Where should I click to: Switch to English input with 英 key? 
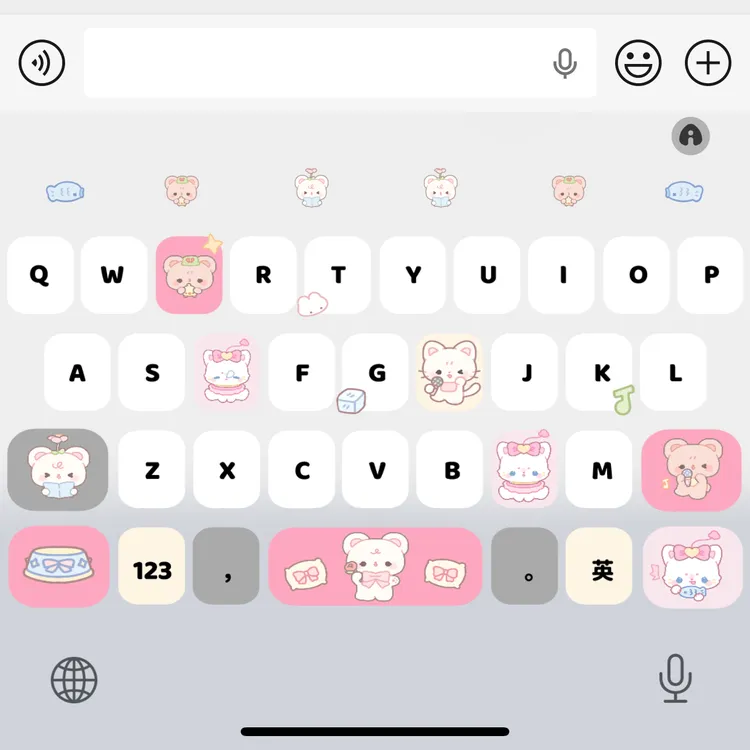(x=600, y=569)
